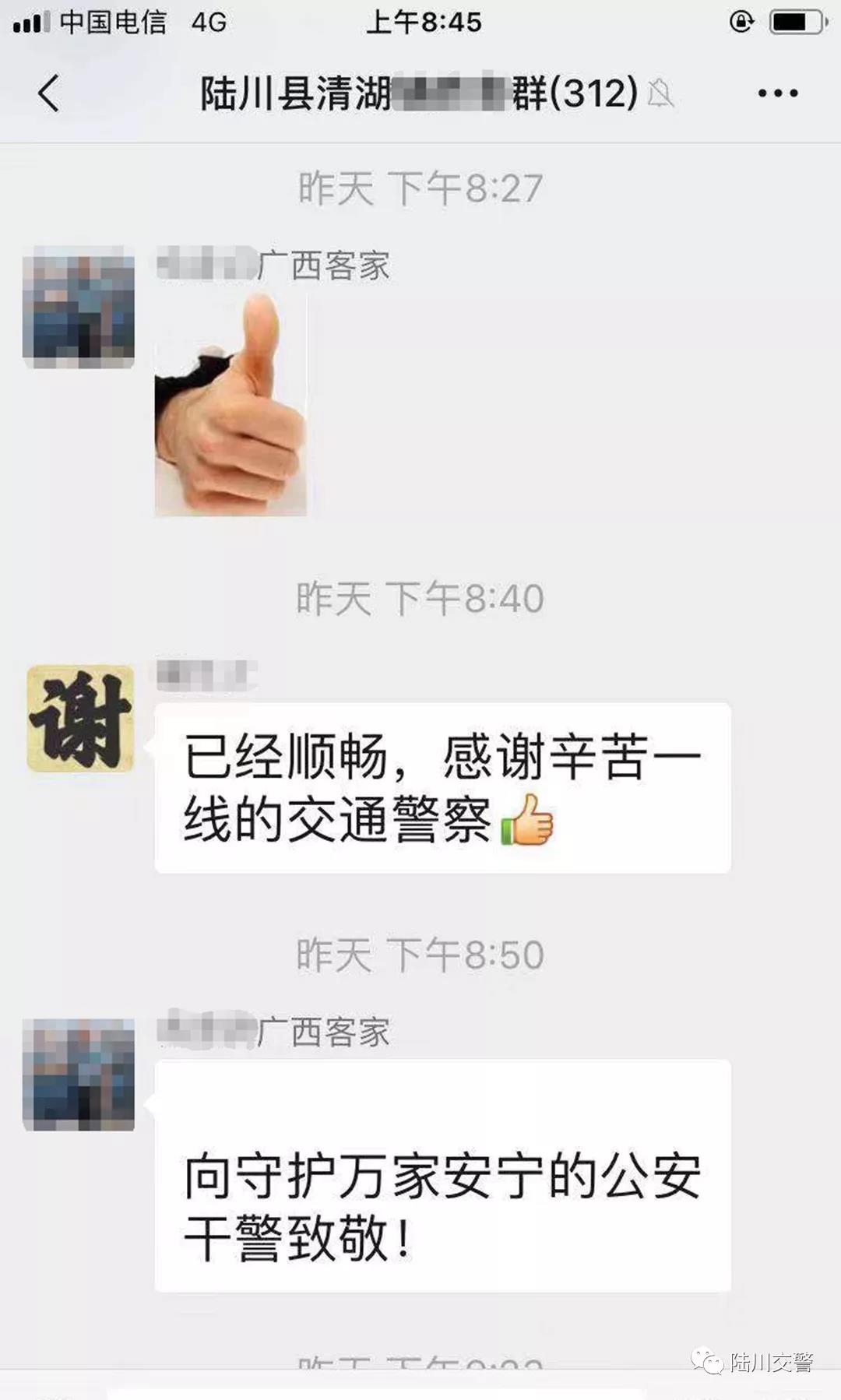Viewport: 841px width, 1400px height.
Task: Open the profile with the 谢 avatar
Action: click(79, 718)
